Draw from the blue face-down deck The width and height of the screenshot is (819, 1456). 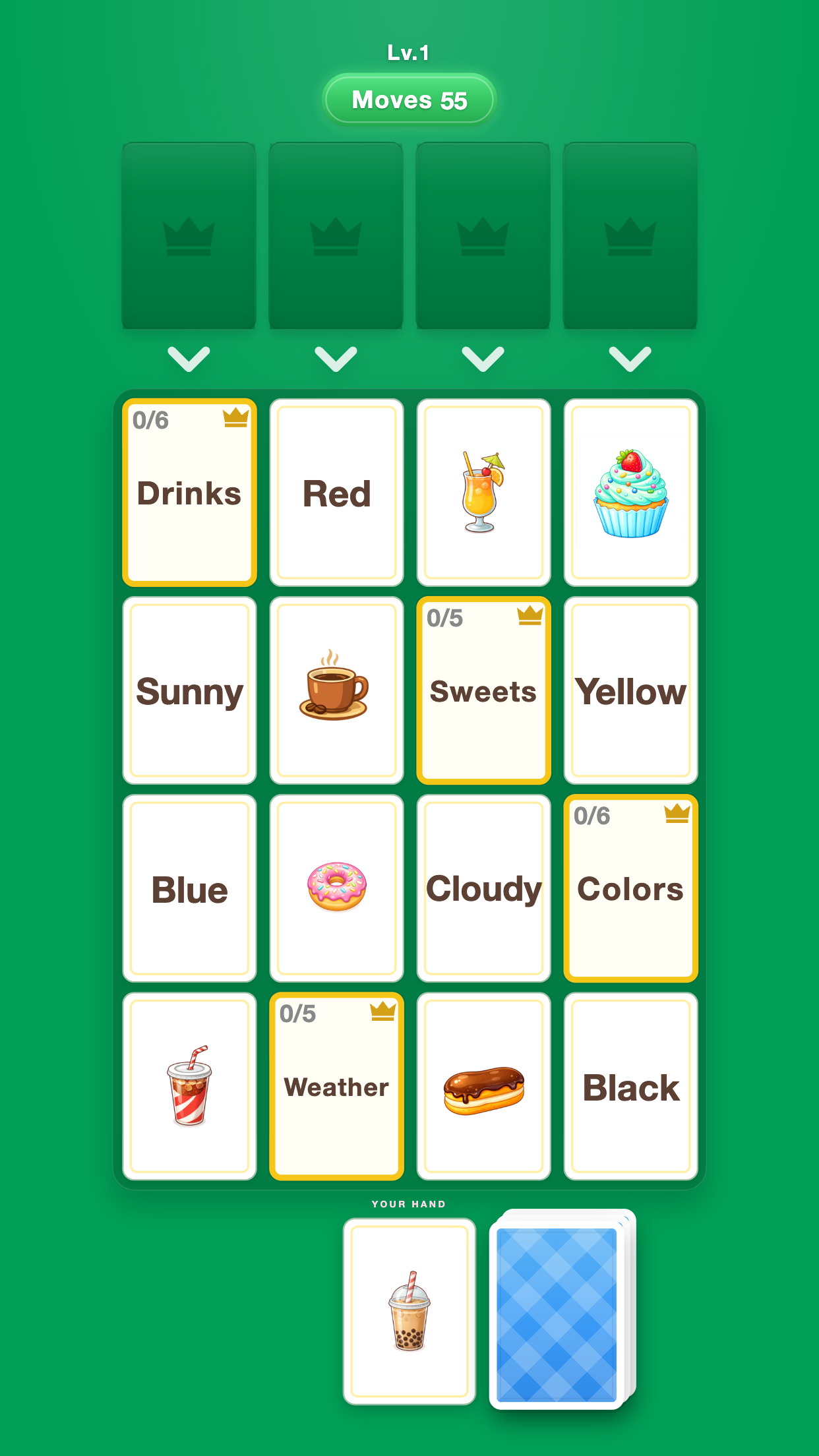click(x=557, y=1312)
